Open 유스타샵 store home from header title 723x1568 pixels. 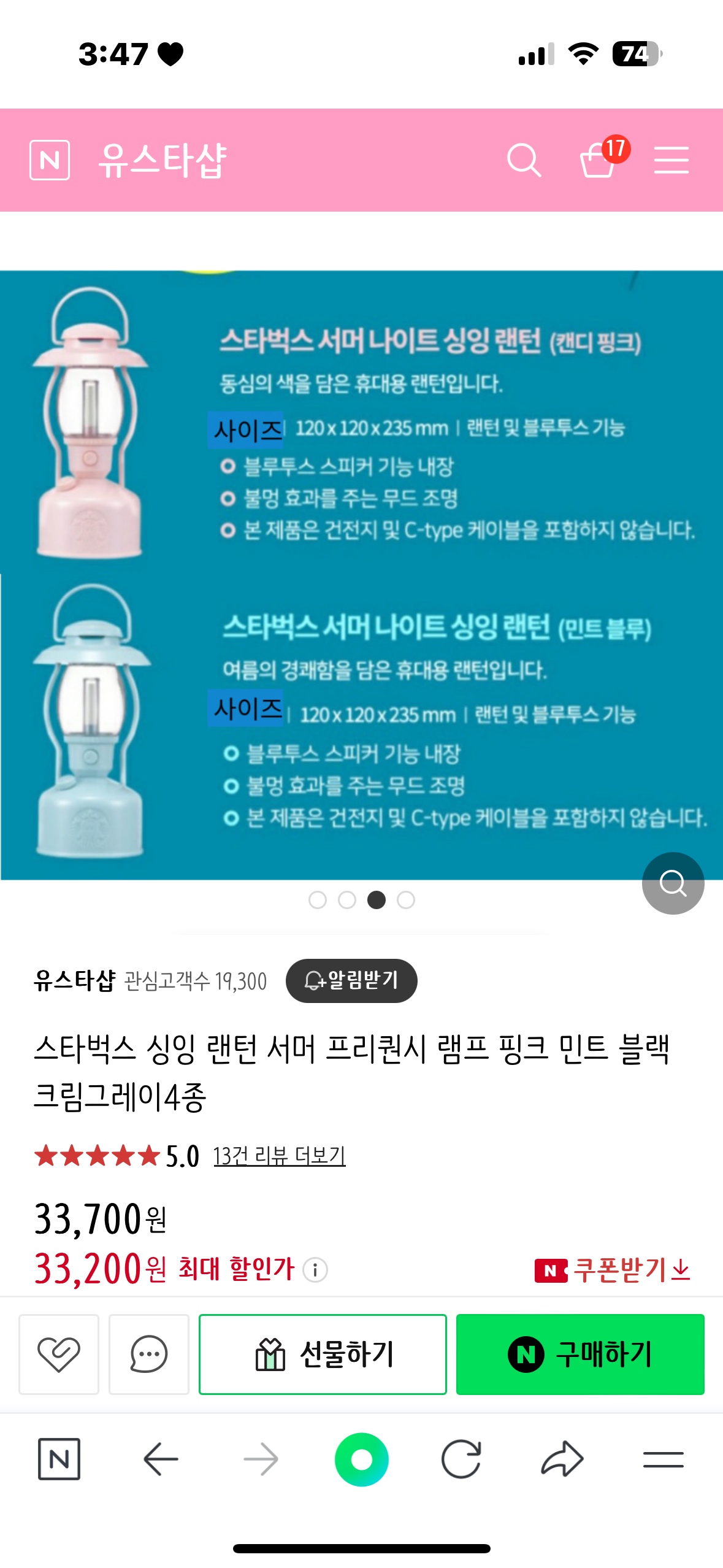tap(163, 161)
